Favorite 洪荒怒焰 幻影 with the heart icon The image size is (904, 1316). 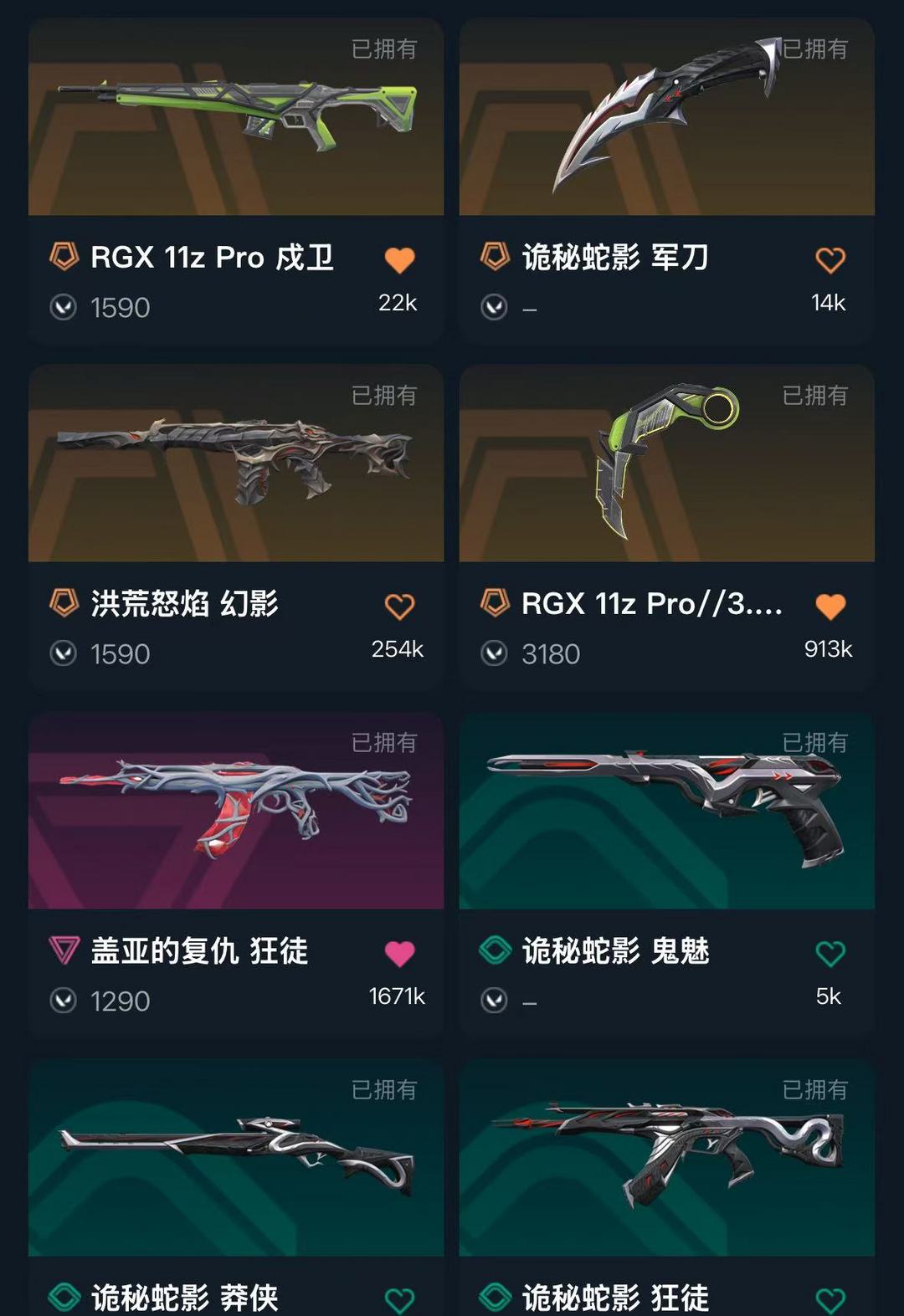pos(399,607)
